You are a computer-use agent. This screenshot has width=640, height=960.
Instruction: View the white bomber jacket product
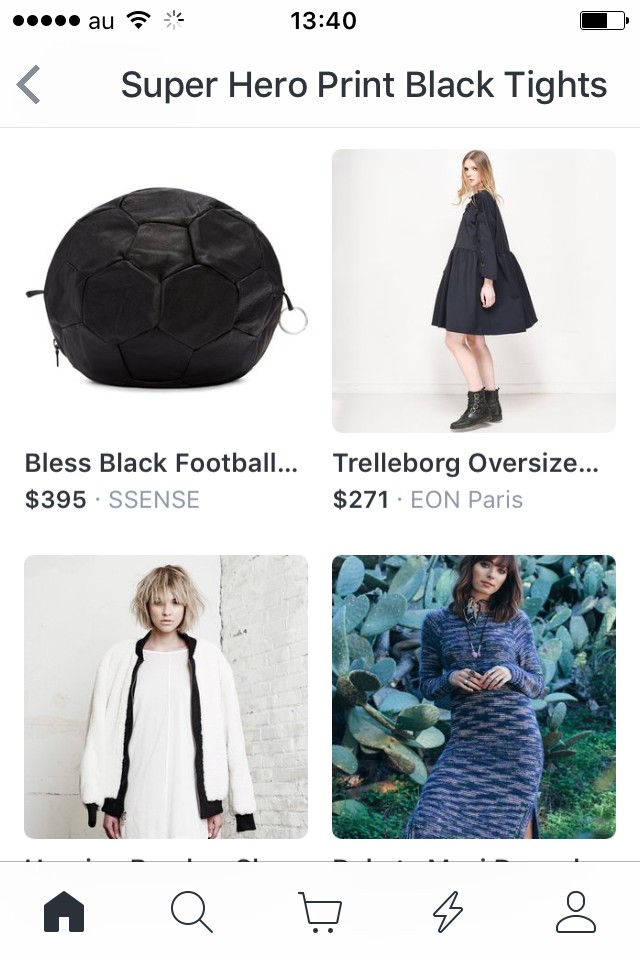(x=166, y=697)
